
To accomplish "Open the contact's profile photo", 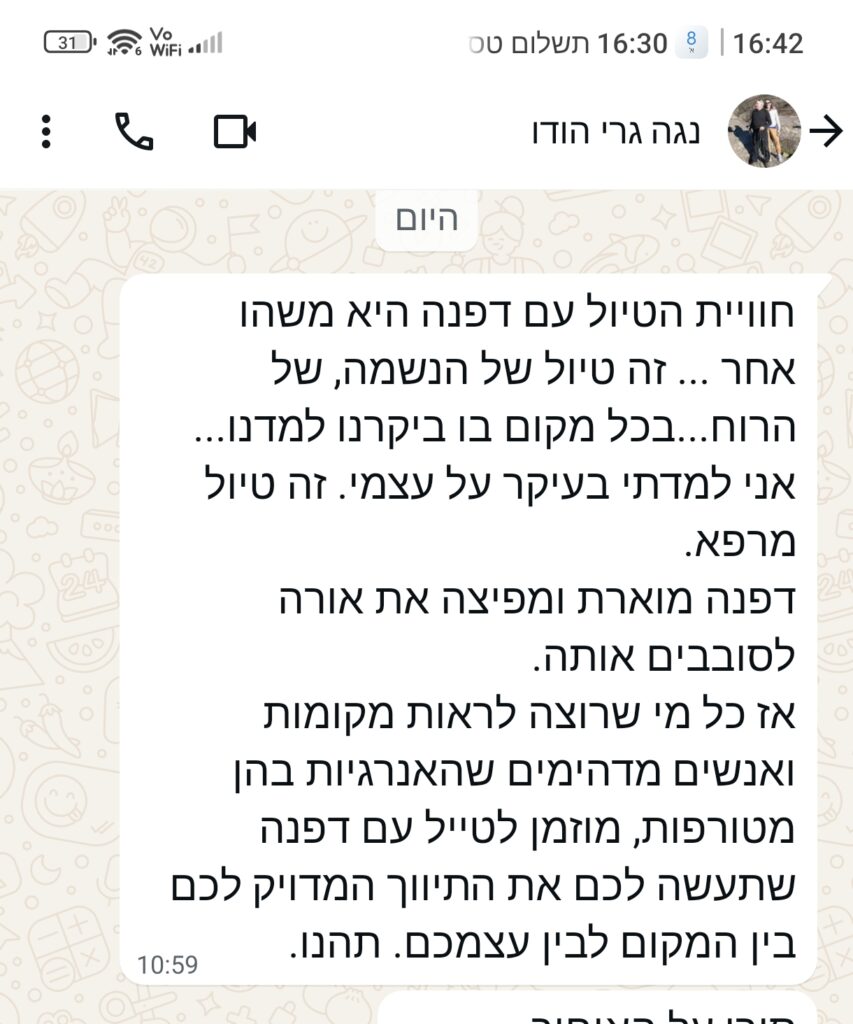I will (763, 131).
